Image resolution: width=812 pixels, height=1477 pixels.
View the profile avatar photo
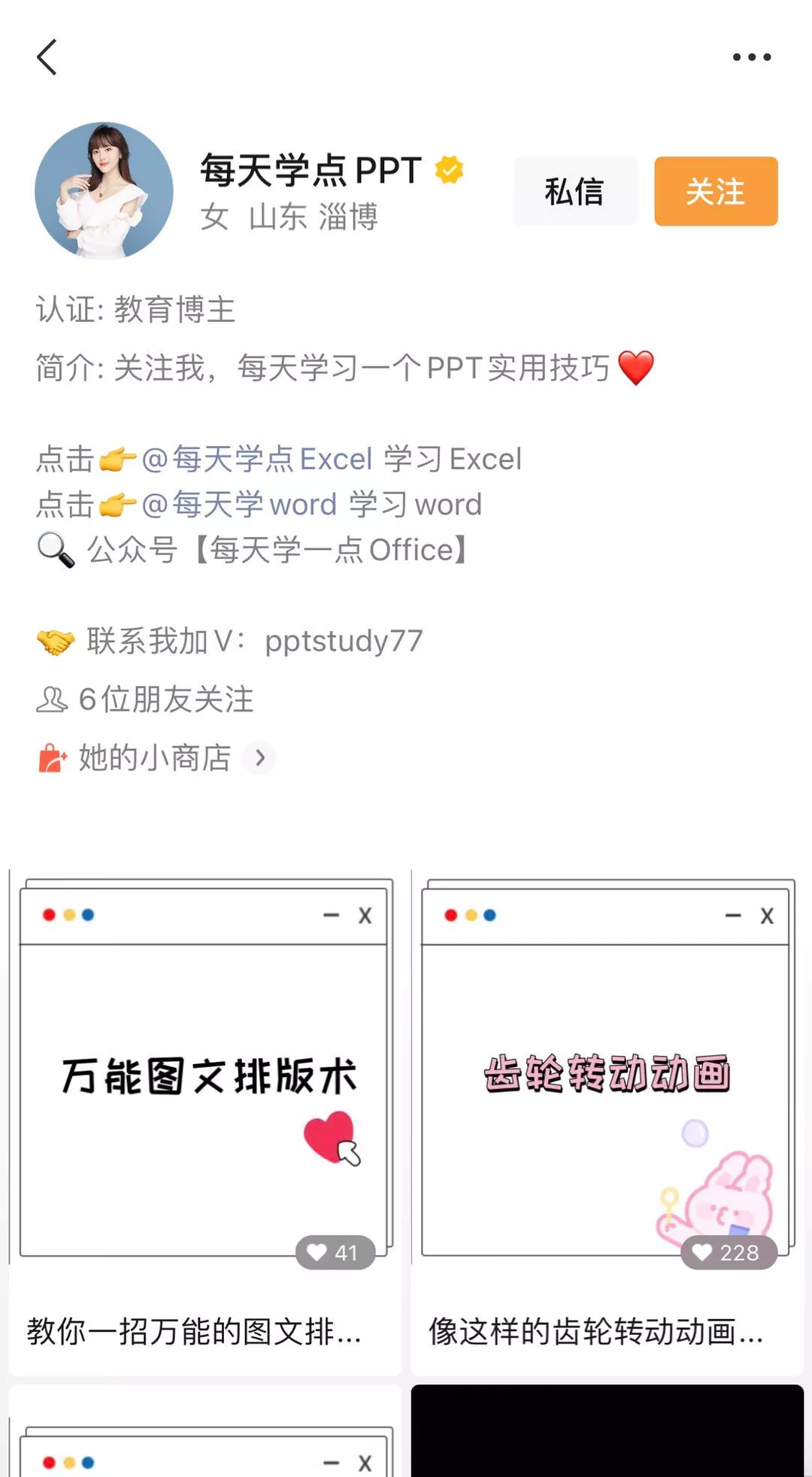pyautogui.click(x=104, y=191)
